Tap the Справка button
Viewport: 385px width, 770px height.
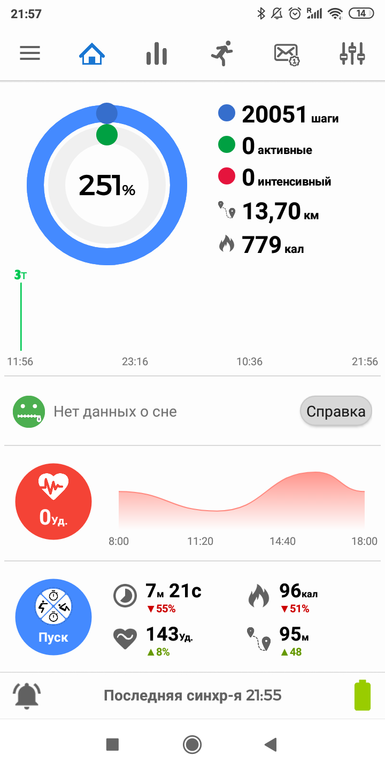(x=336, y=412)
